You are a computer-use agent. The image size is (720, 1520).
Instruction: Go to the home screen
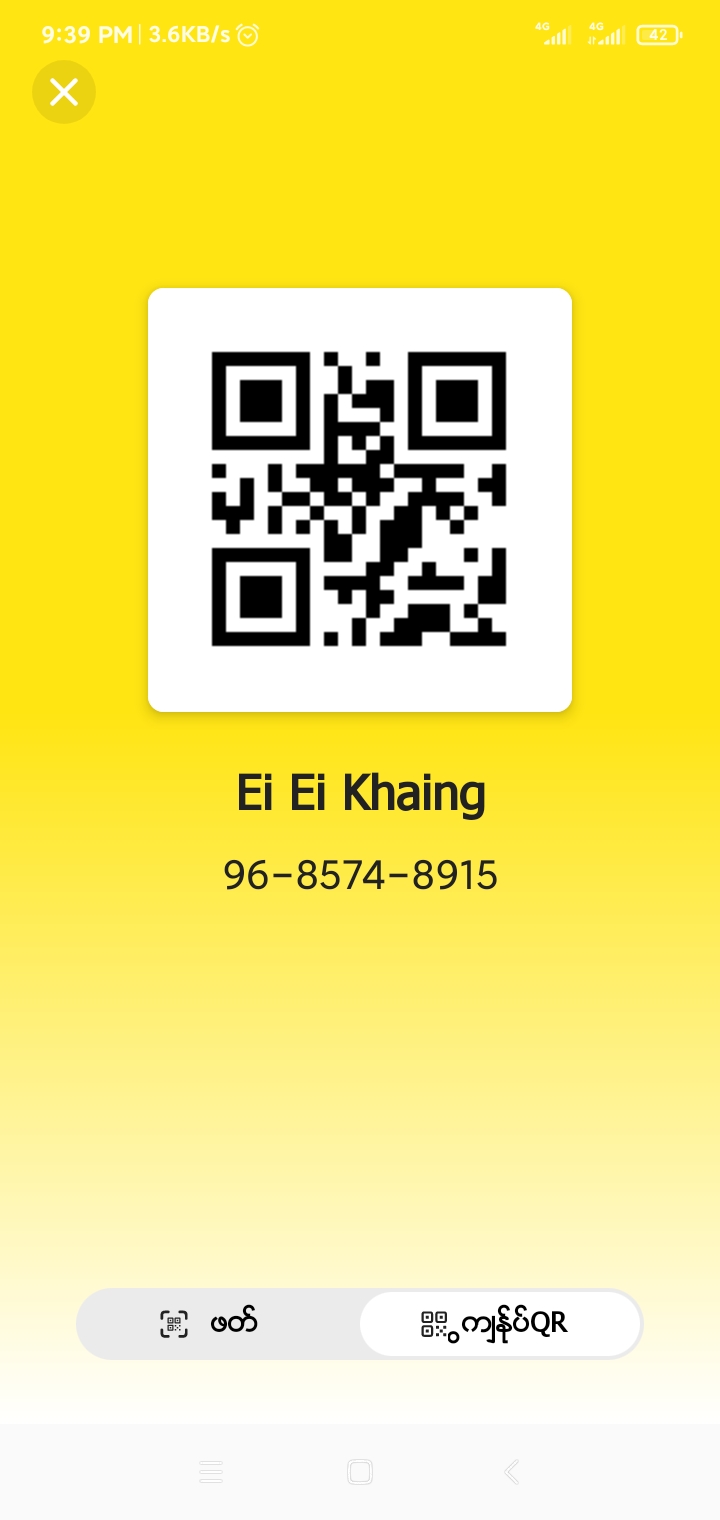pyautogui.click(x=360, y=1472)
